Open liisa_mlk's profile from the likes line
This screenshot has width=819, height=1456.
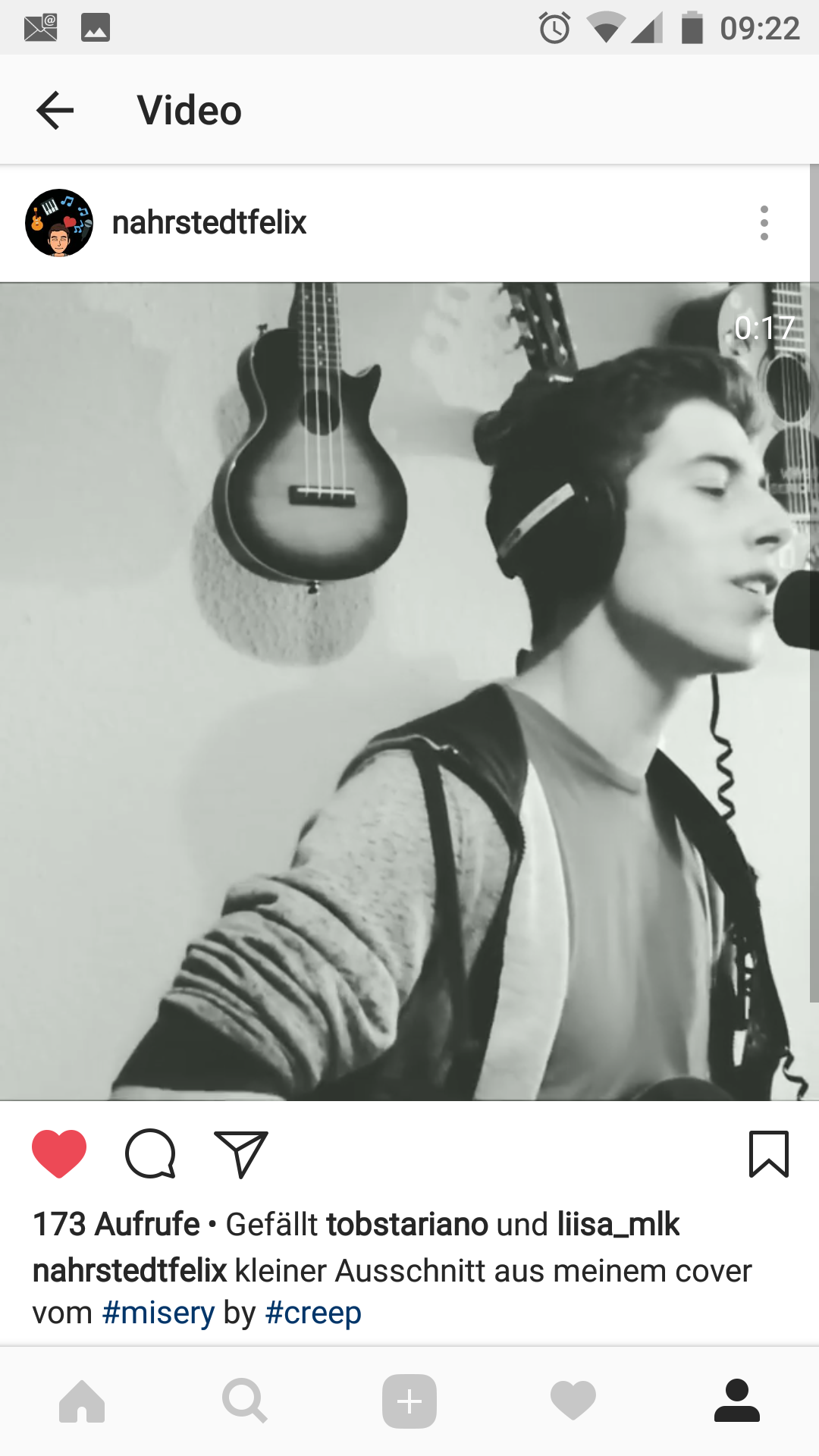coord(618,1224)
